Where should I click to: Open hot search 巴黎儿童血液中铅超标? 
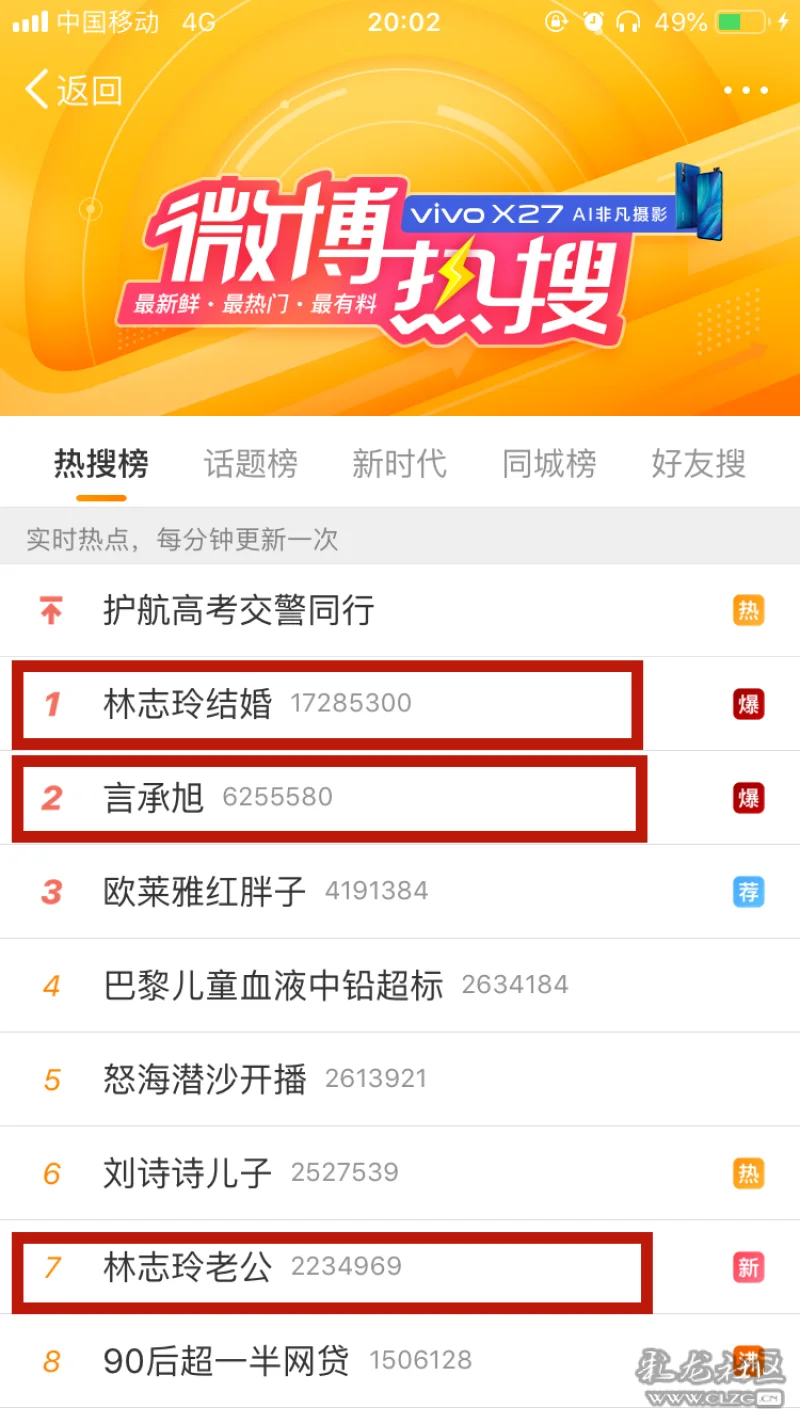pyautogui.click(x=273, y=985)
